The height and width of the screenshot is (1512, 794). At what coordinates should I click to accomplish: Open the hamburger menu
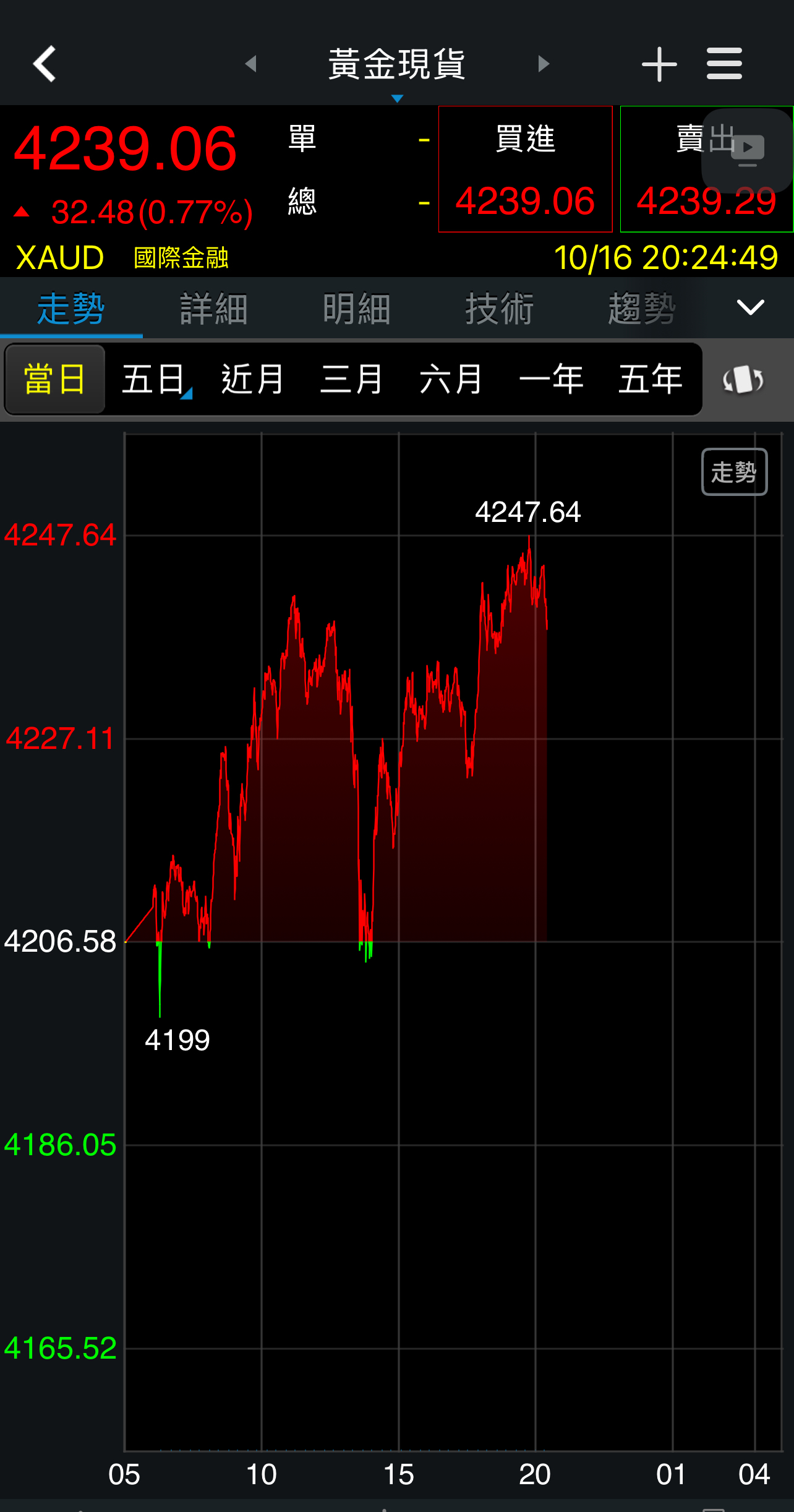point(724,64)
